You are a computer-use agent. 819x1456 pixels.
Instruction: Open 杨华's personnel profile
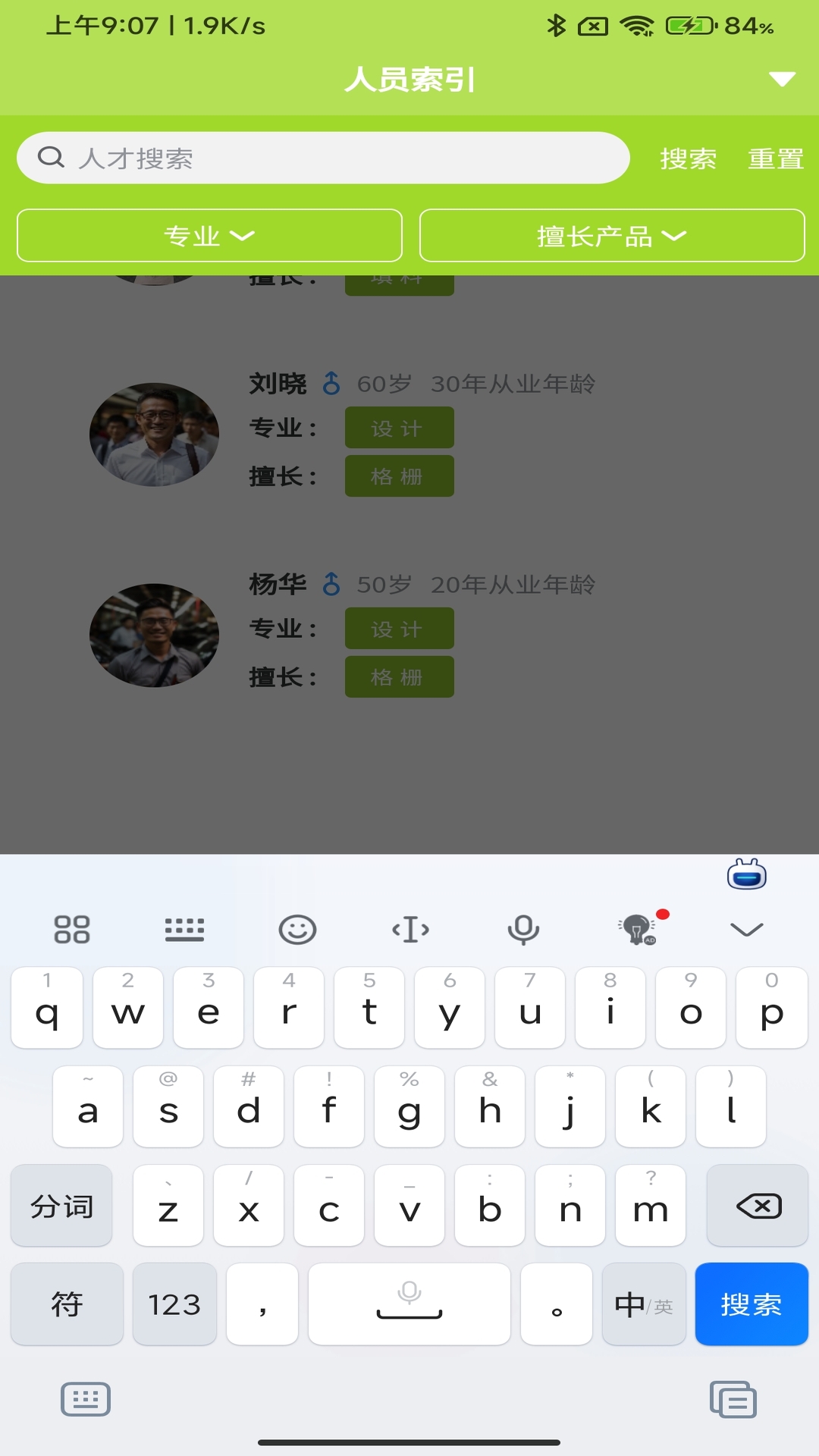click(x=278, y=585)
